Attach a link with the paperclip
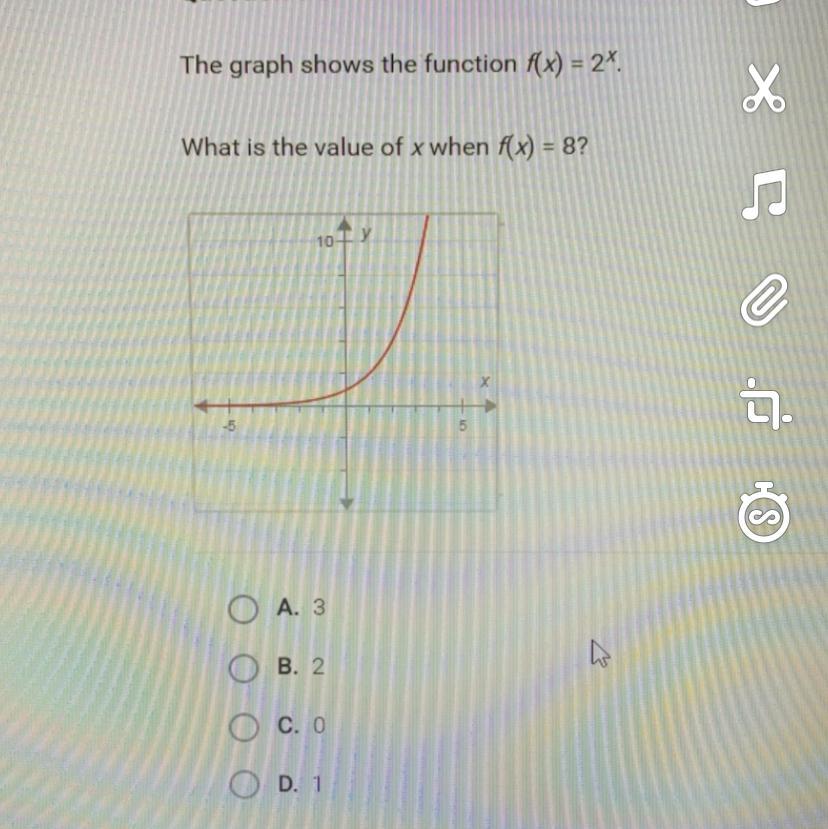828x829 pixels. pos(765,302)
